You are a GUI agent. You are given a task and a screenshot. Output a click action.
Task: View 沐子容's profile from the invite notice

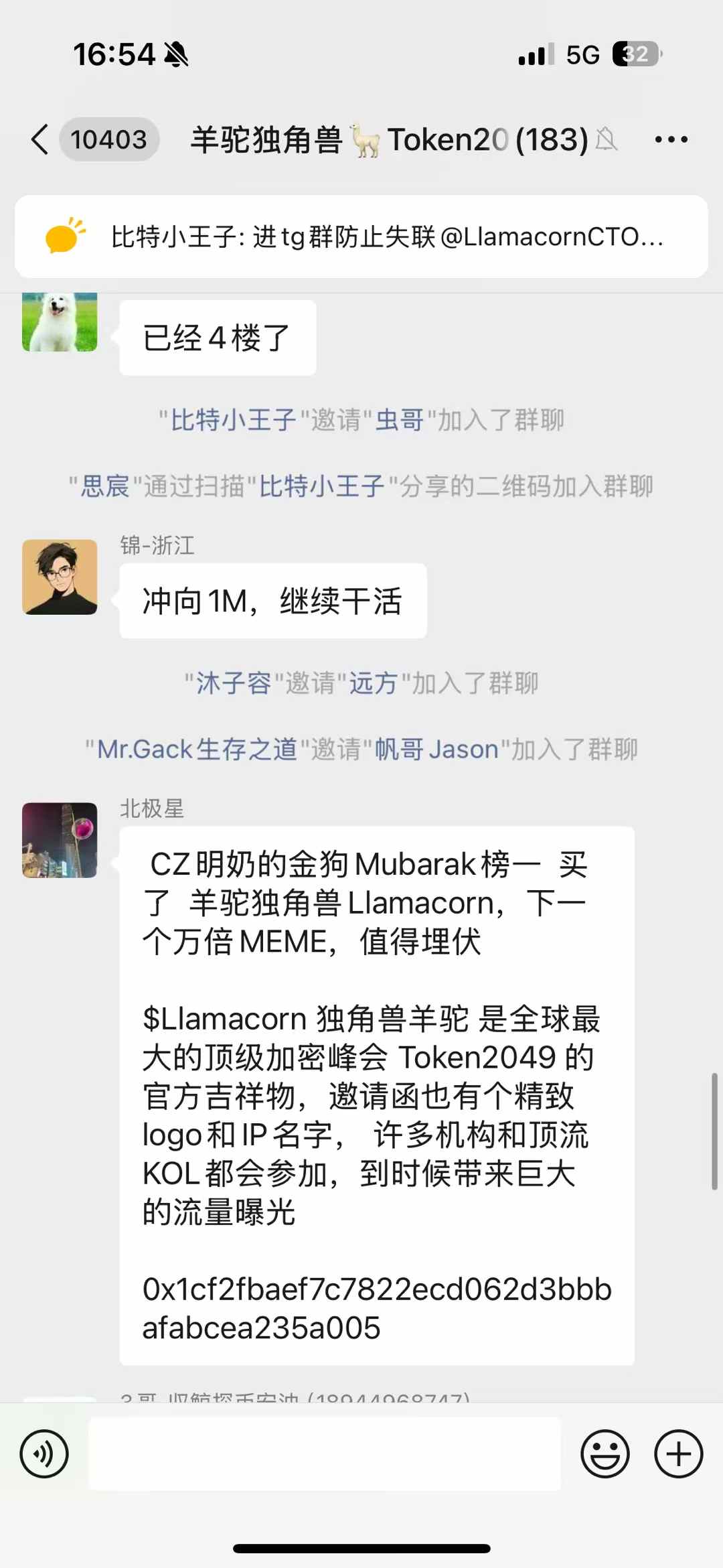(233, 683)
